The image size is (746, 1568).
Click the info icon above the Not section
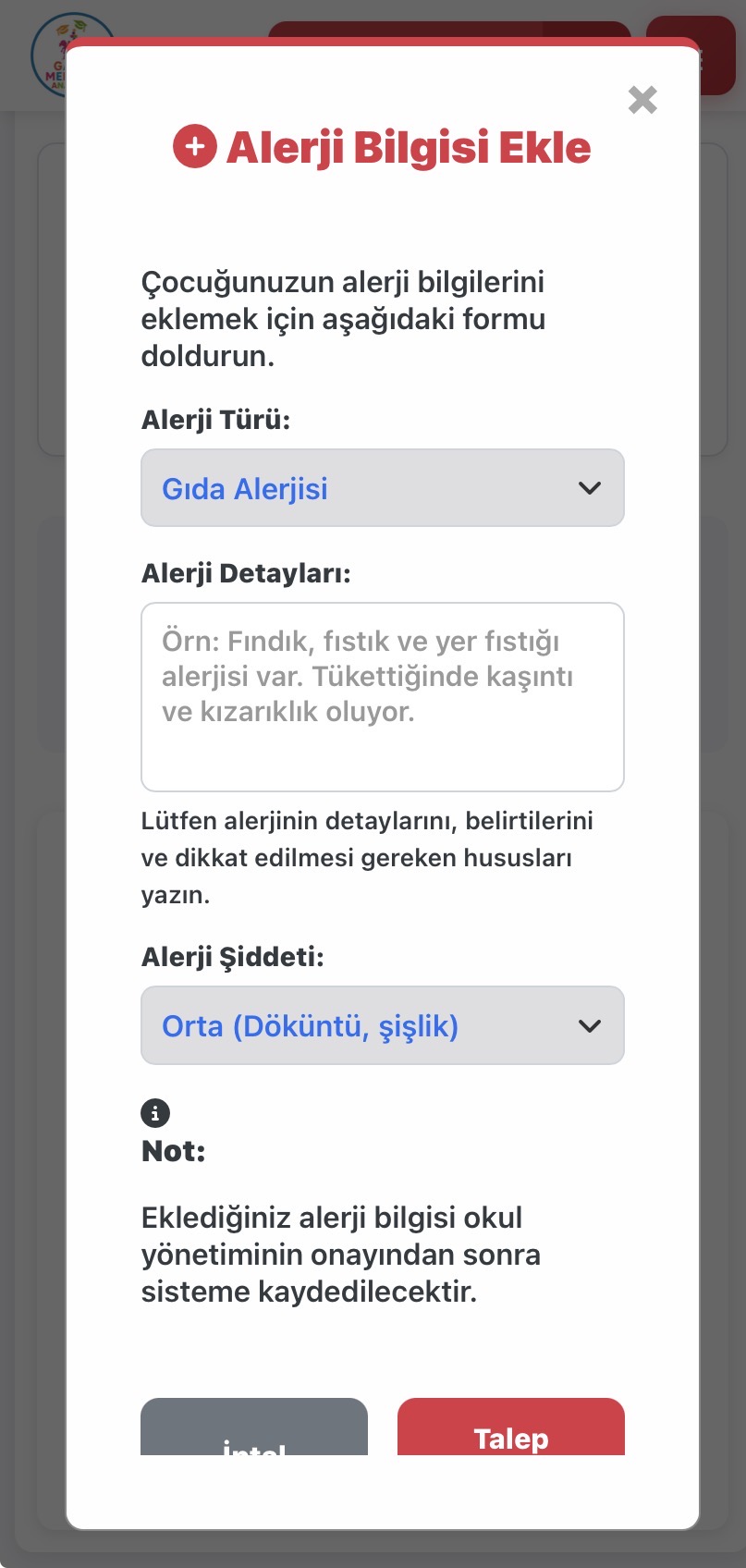pos(155,1112)
